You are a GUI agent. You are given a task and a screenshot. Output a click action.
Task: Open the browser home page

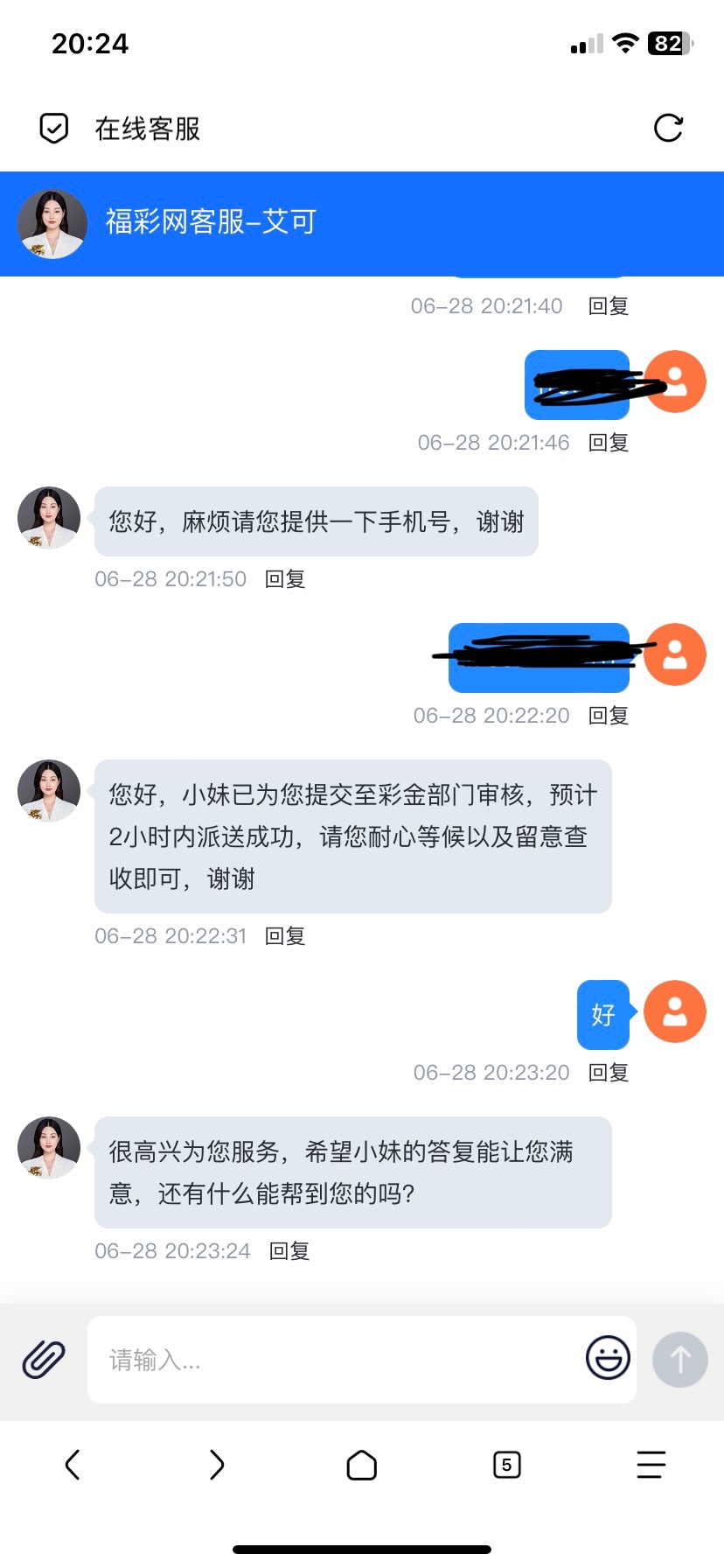[x=362, y=1465]
